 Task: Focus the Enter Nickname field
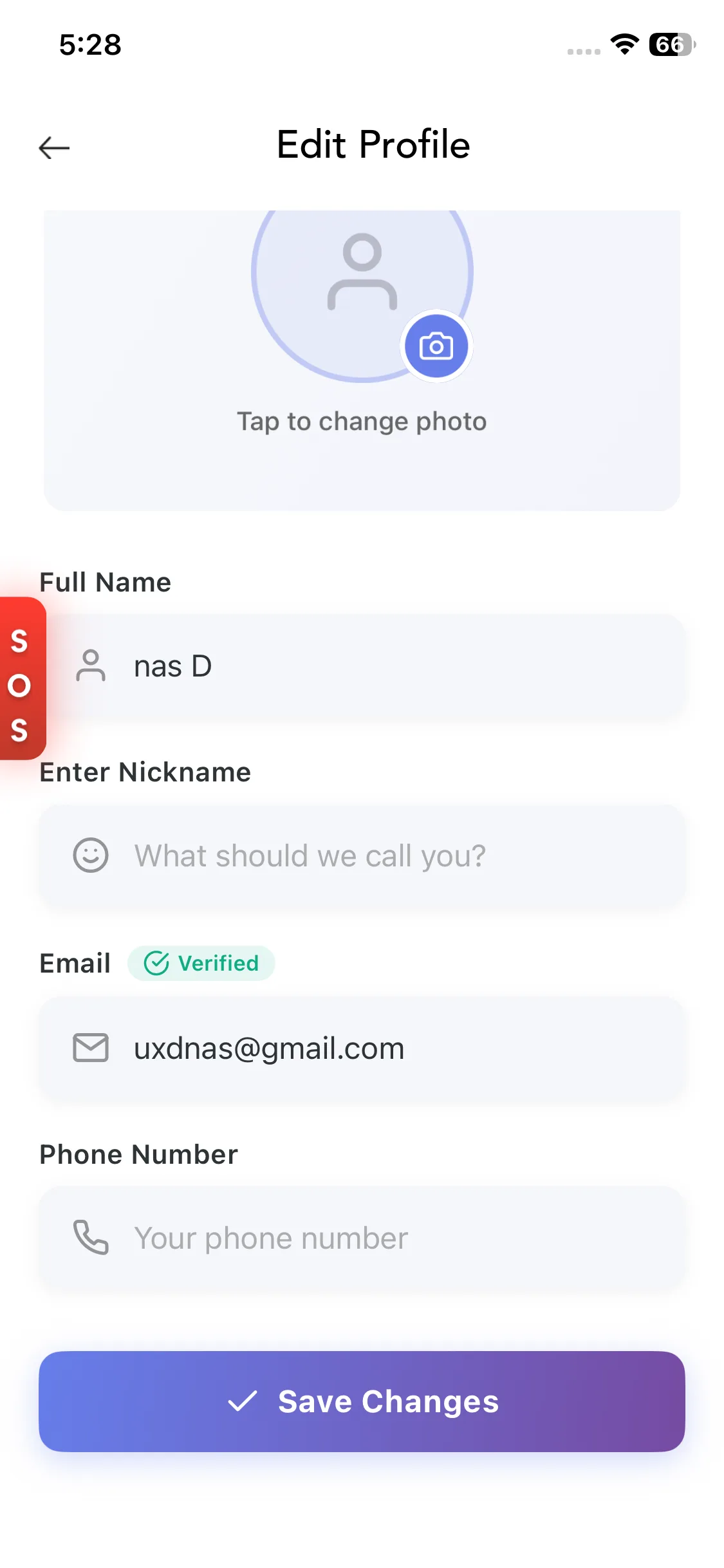click(x=386, y=856)
